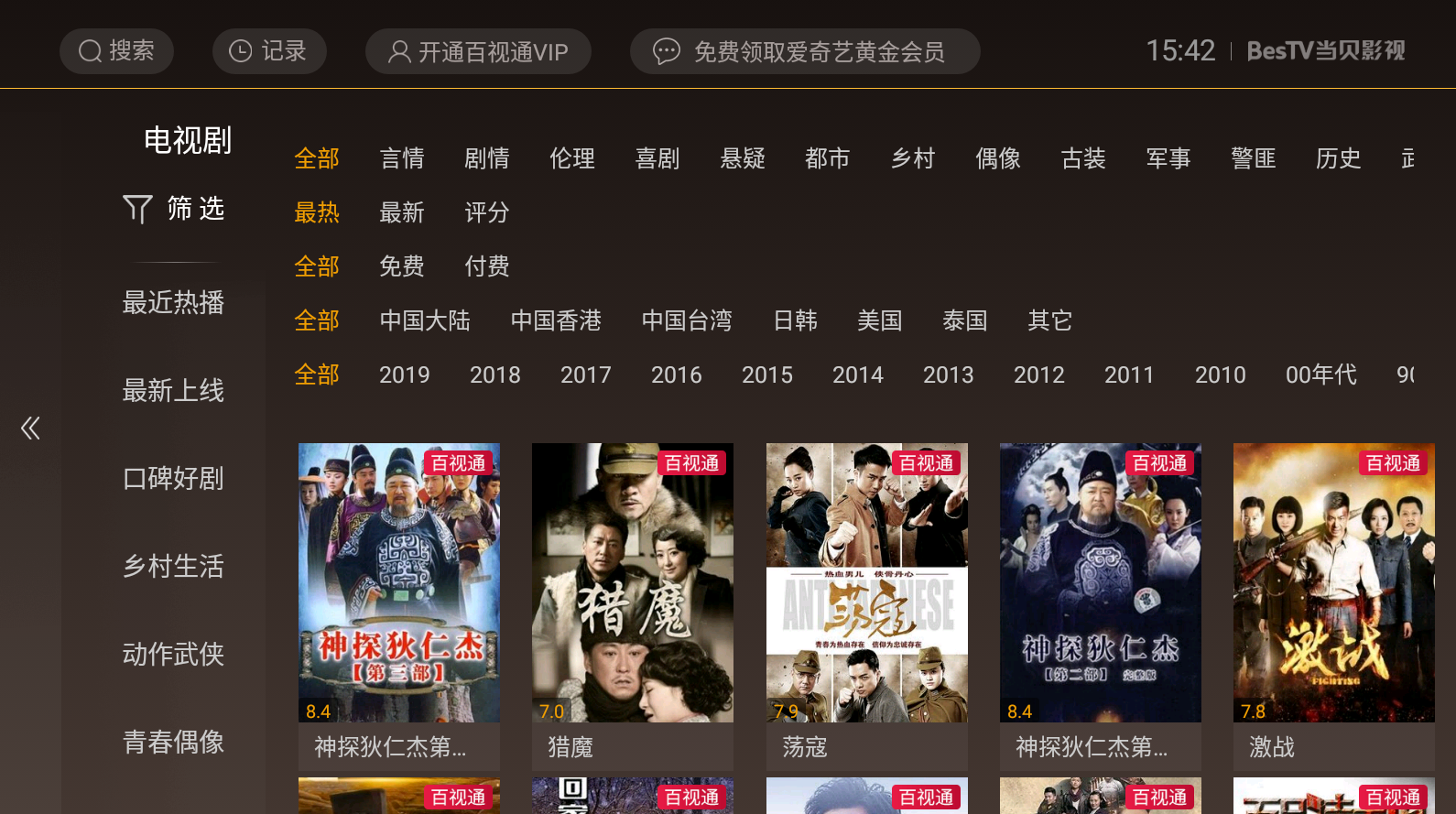Open the 记录 history button
This screenshot has height=814, width=1456.
point(269,51)
